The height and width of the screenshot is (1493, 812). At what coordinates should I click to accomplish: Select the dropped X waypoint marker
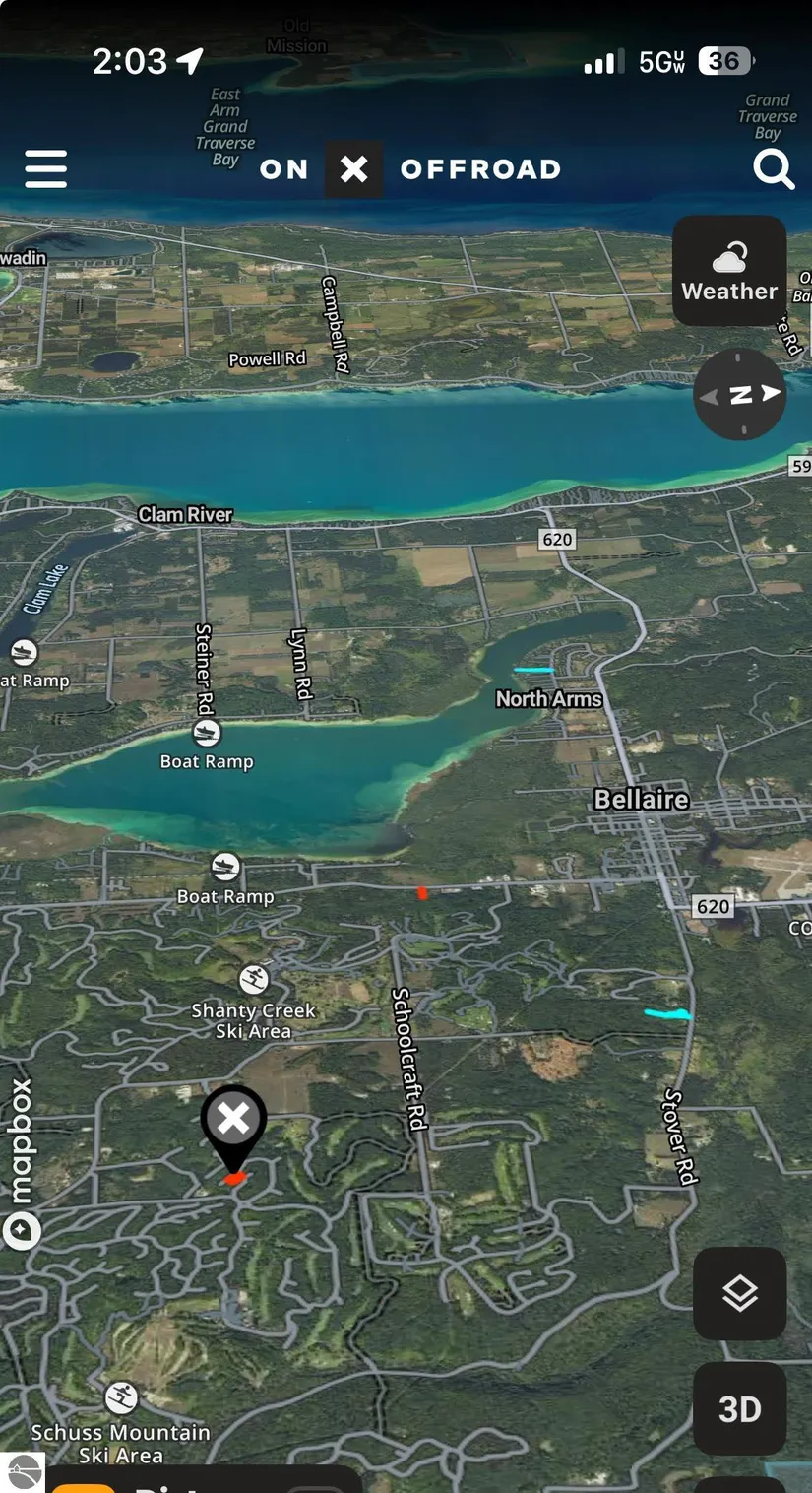[233, 1121]
